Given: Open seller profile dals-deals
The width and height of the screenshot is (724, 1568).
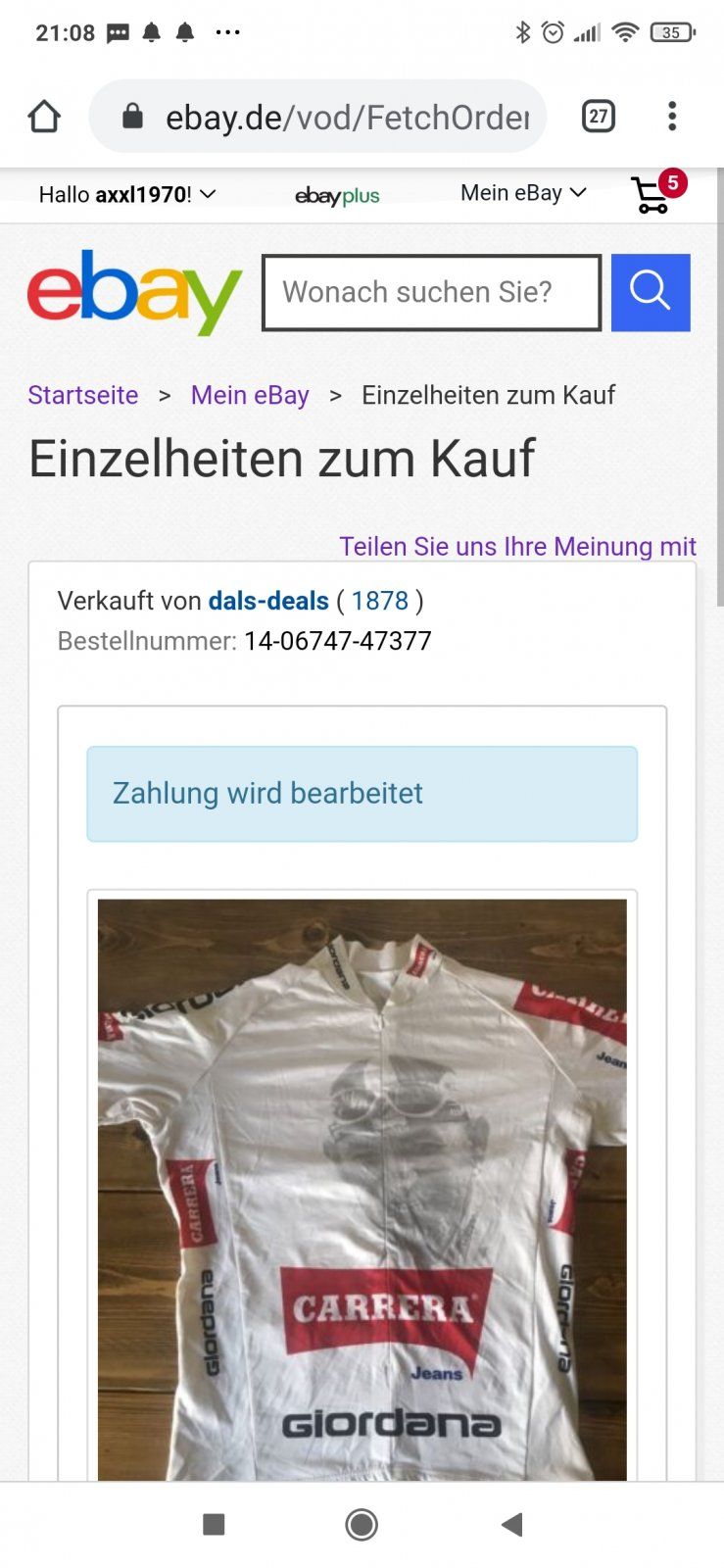Looking at the screenshot, I should pos(268,601).
